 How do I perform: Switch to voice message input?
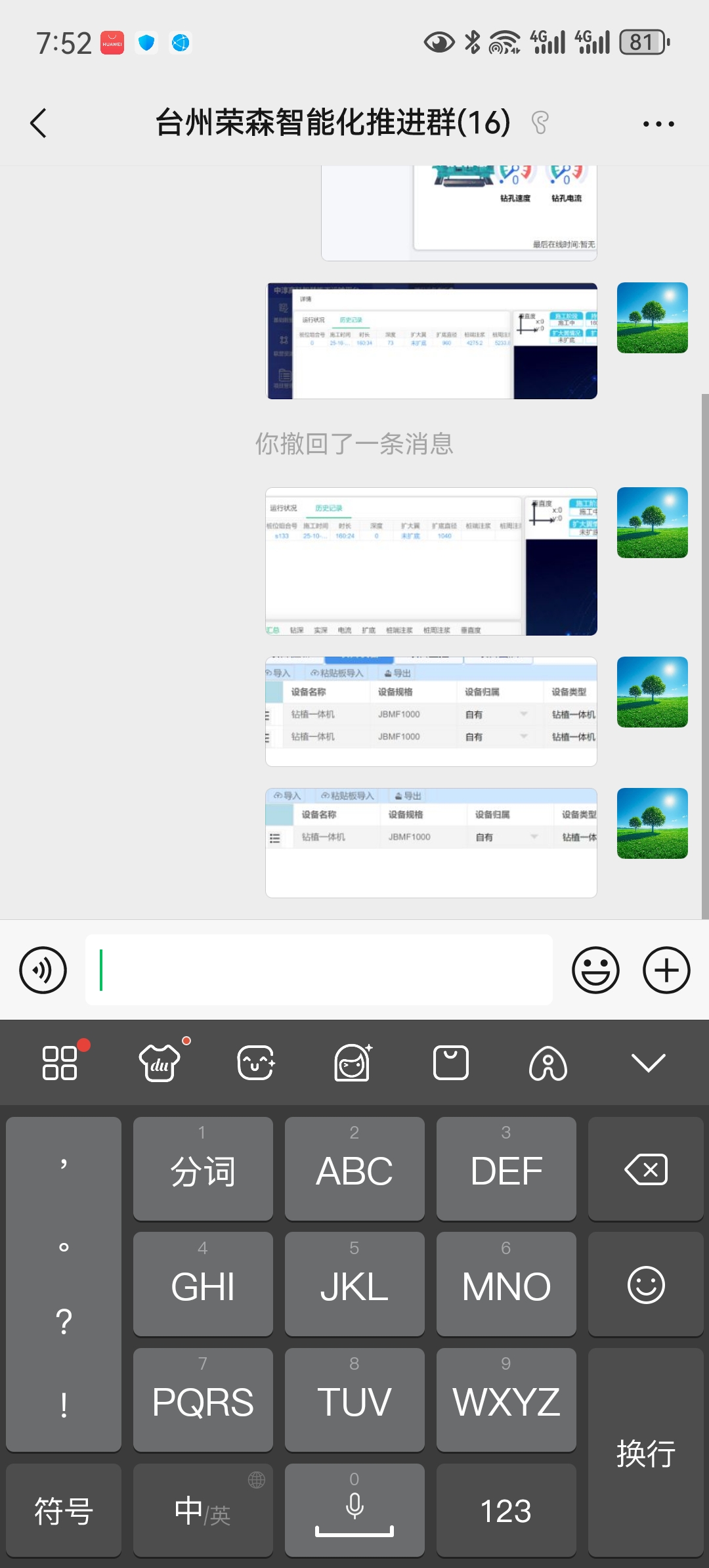pos(43,970)
